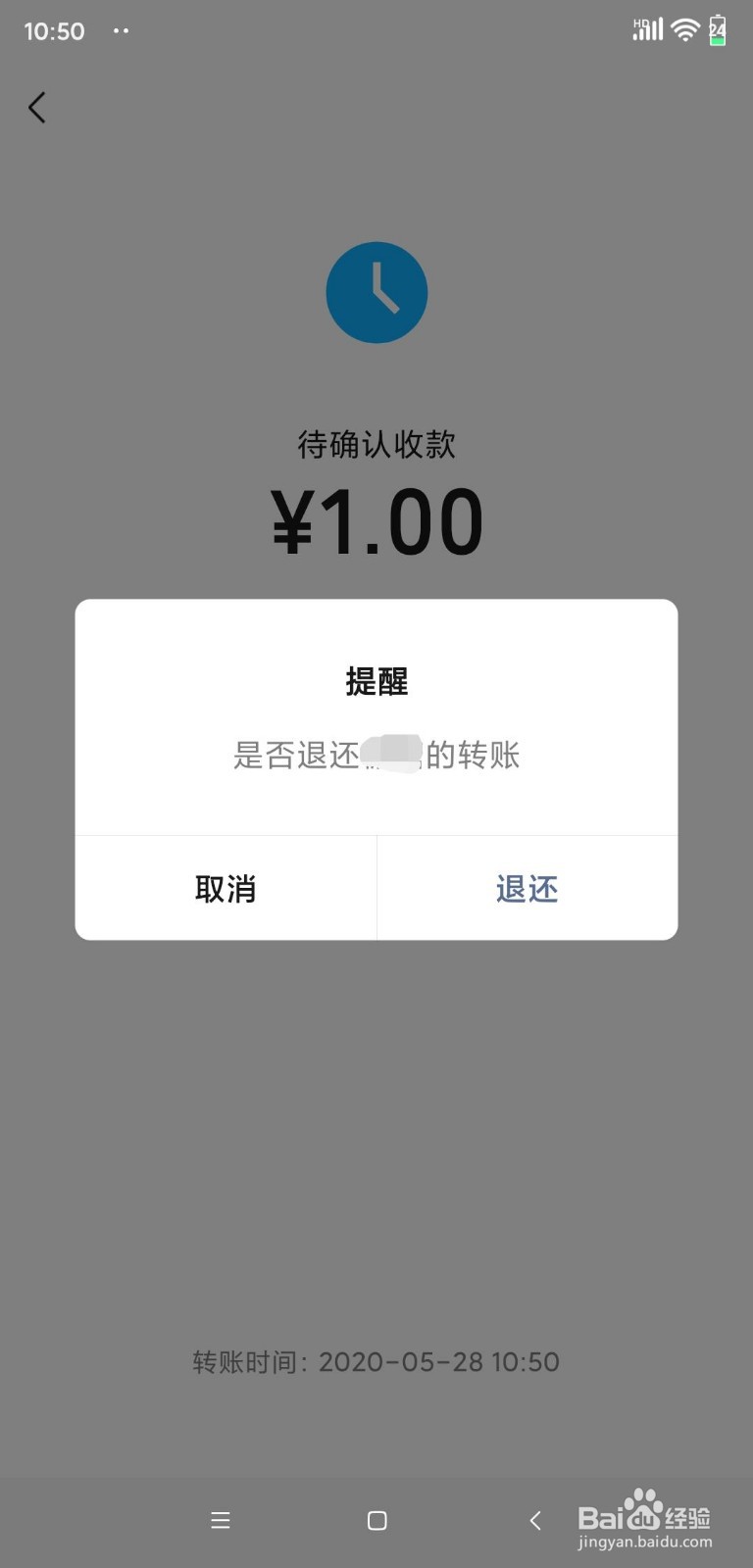Viewport: 753px width, 1568px height.
Task: Select the 待确认收款 status label
Action: 376,443
